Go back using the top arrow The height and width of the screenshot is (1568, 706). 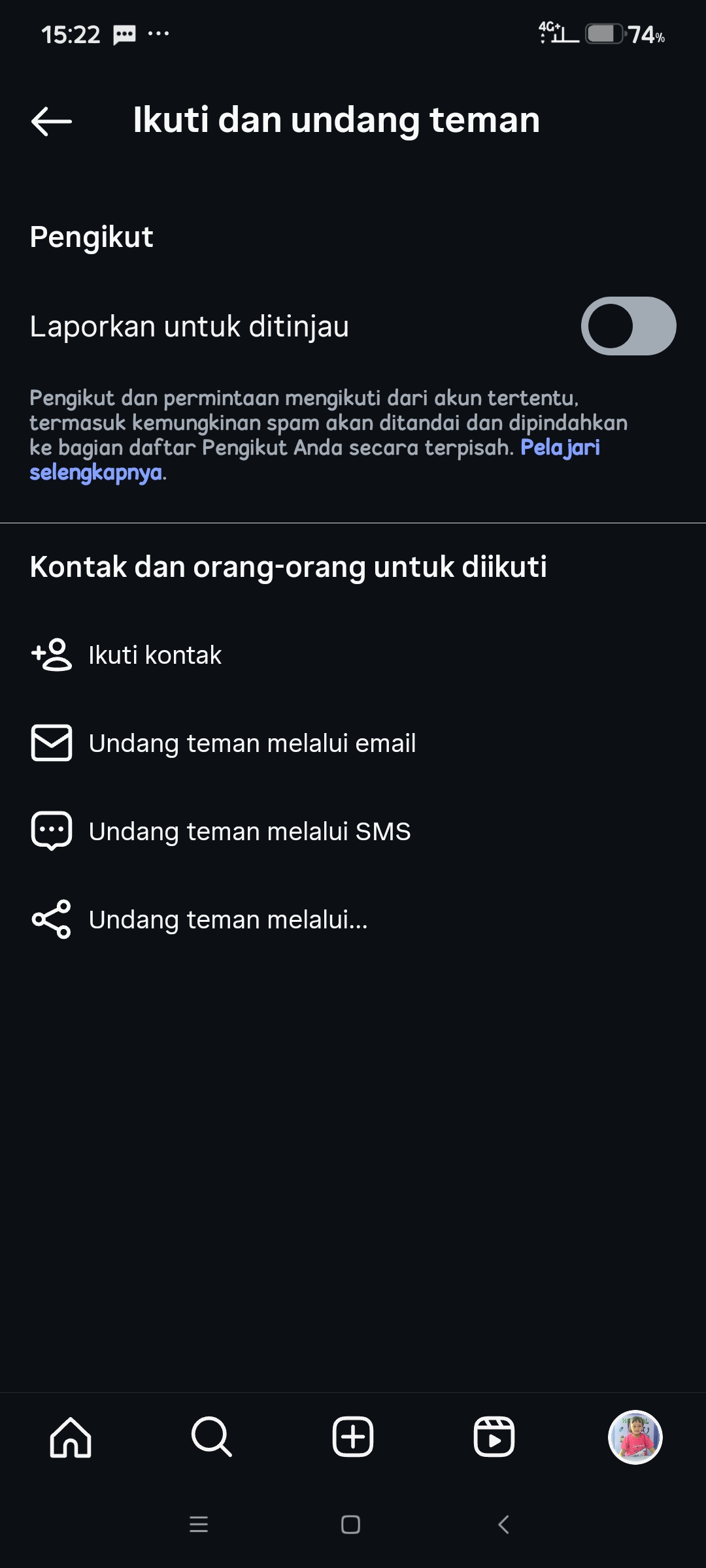coord(52,121)
